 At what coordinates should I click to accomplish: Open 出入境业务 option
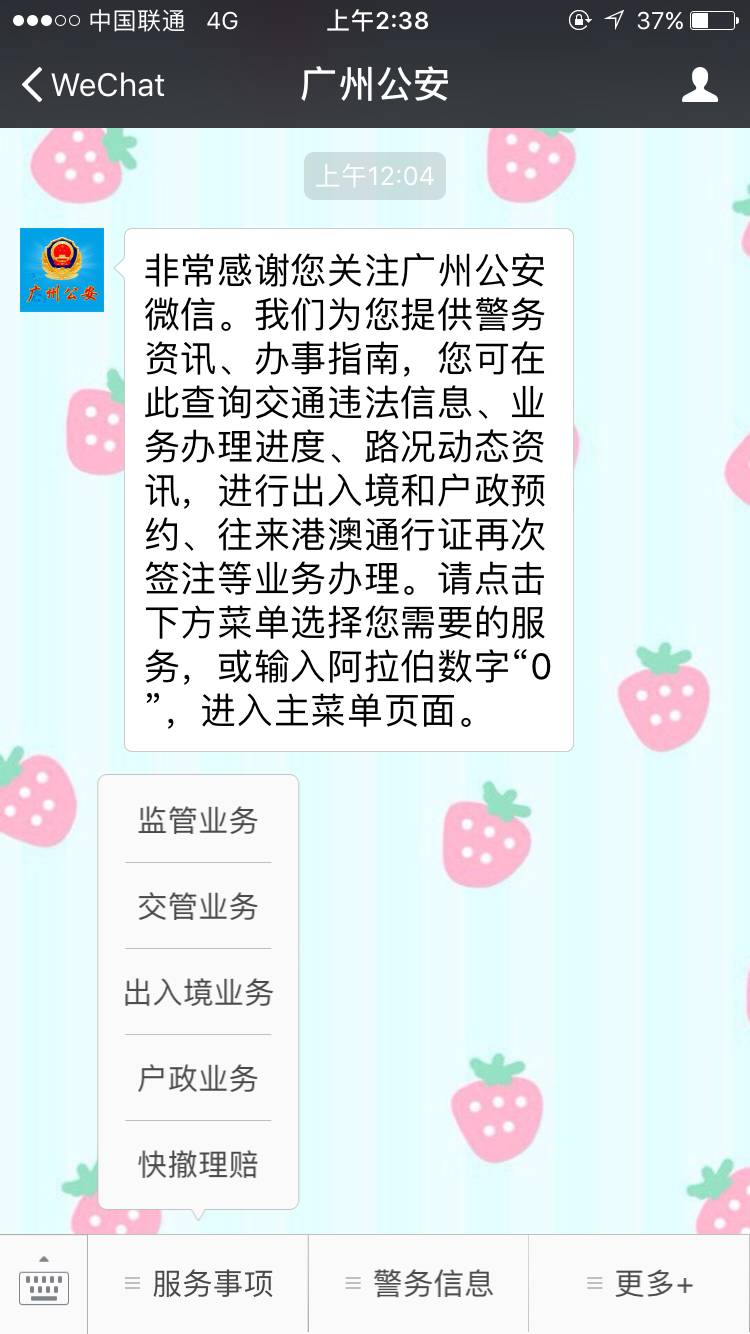pos(198,993)
